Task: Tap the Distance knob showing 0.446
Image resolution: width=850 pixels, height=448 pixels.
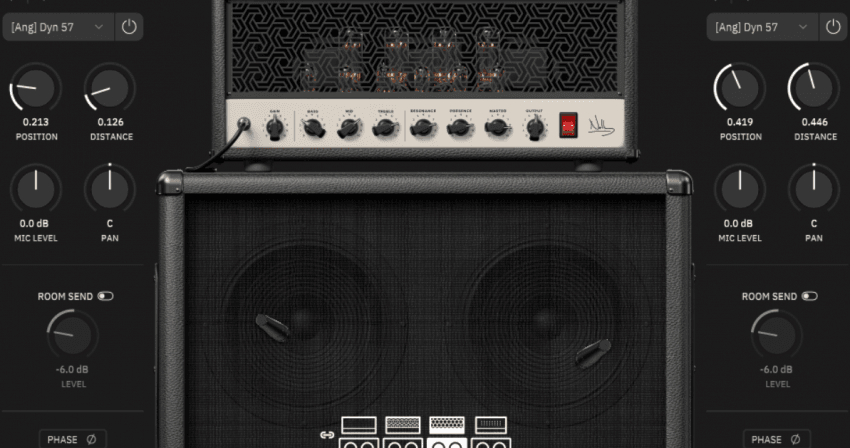Action: click(813, 88)
